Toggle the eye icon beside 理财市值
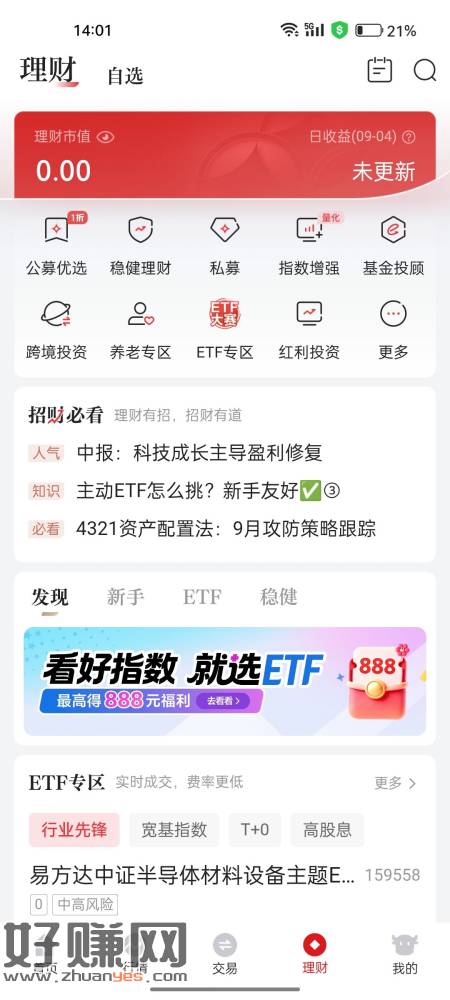450x1000 pixels. (x=106, y=136)
